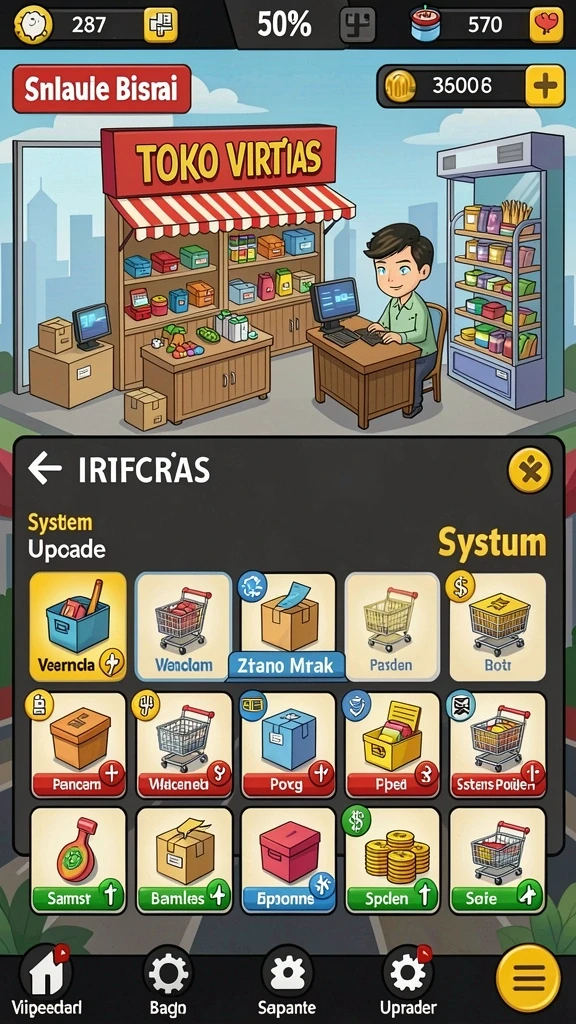This screenshot has width=576, height=1024.
Task: Choose the Wenclam shopping cart item
Action: pos(184,627)
